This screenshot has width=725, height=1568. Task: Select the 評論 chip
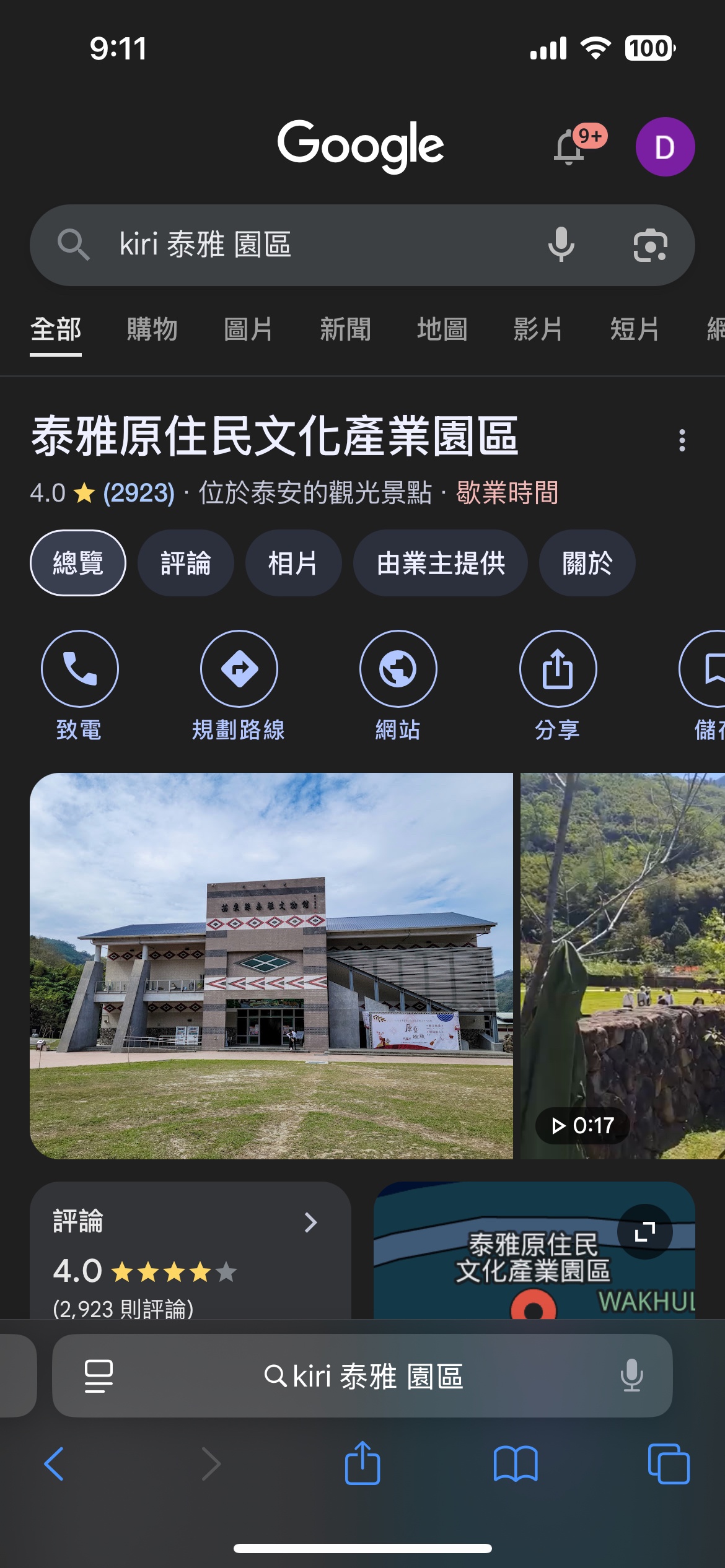[x=185, y=563]
